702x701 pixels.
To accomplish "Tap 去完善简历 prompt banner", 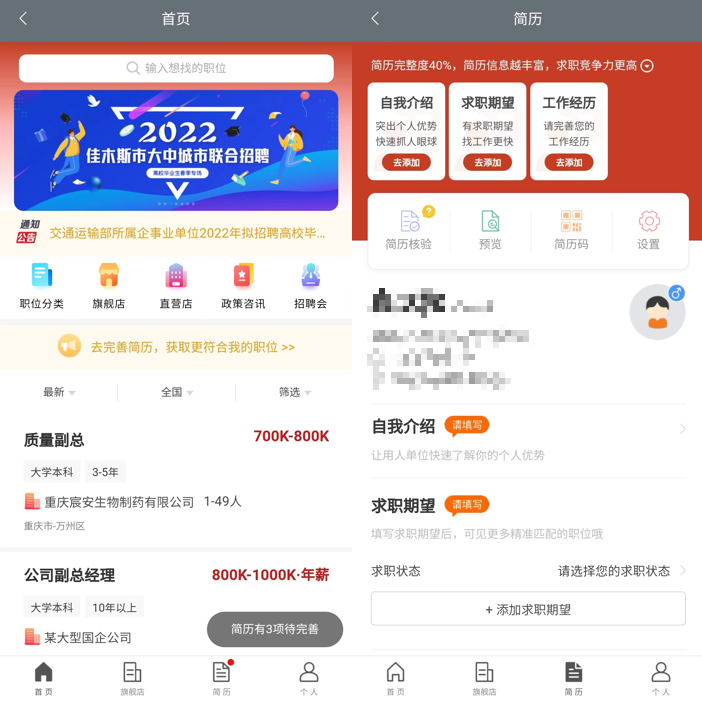I will pyautogui.click(x=176, y=347).
